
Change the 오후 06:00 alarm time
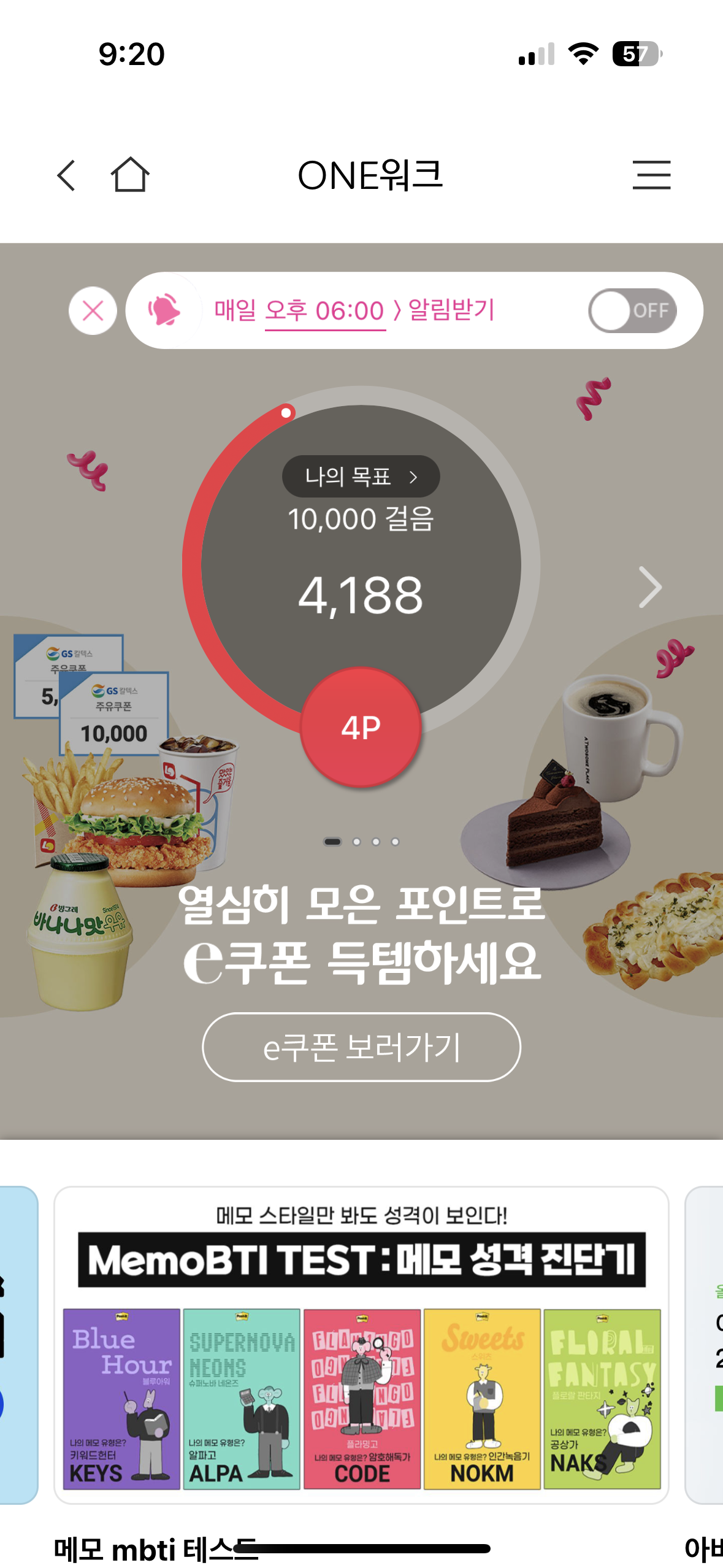[325, 311]
